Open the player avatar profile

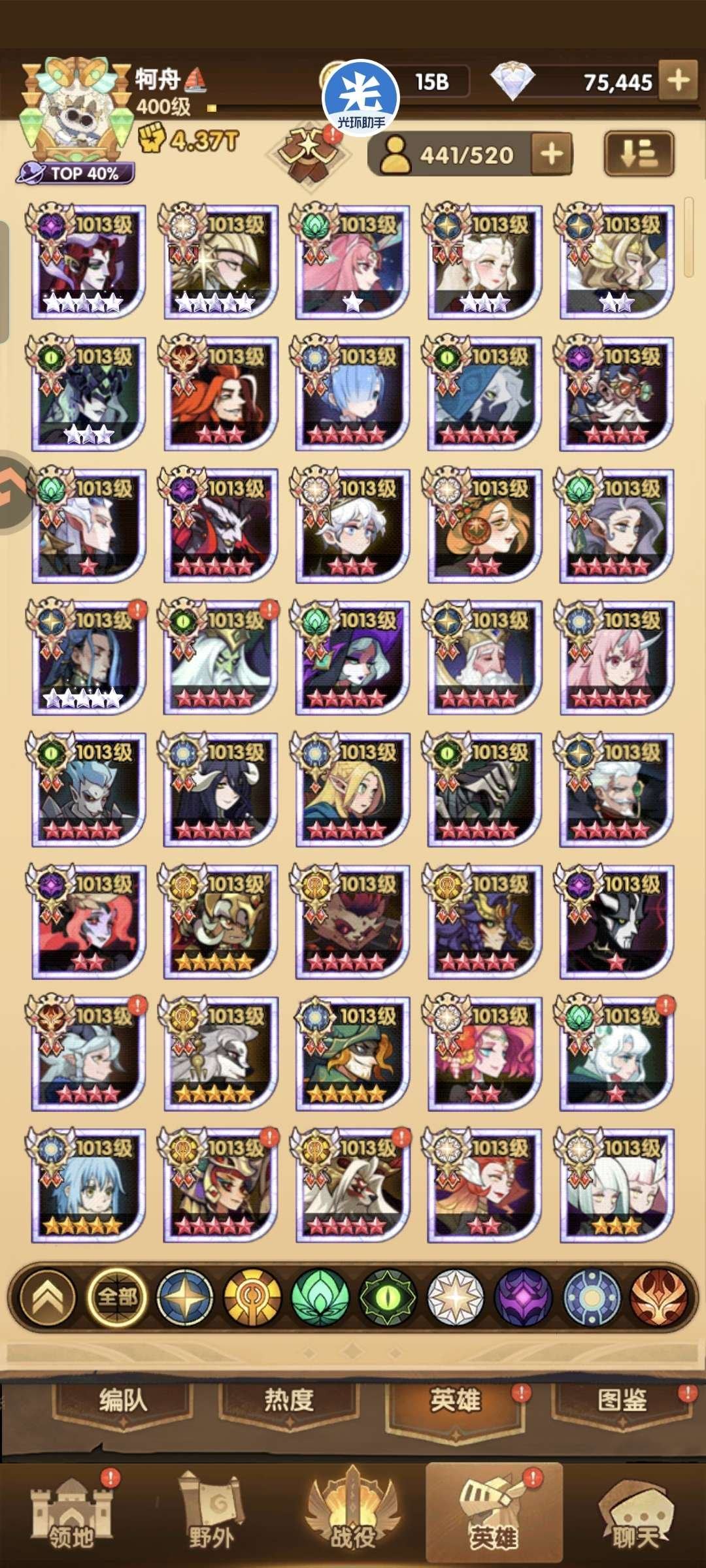coord(75,111)
